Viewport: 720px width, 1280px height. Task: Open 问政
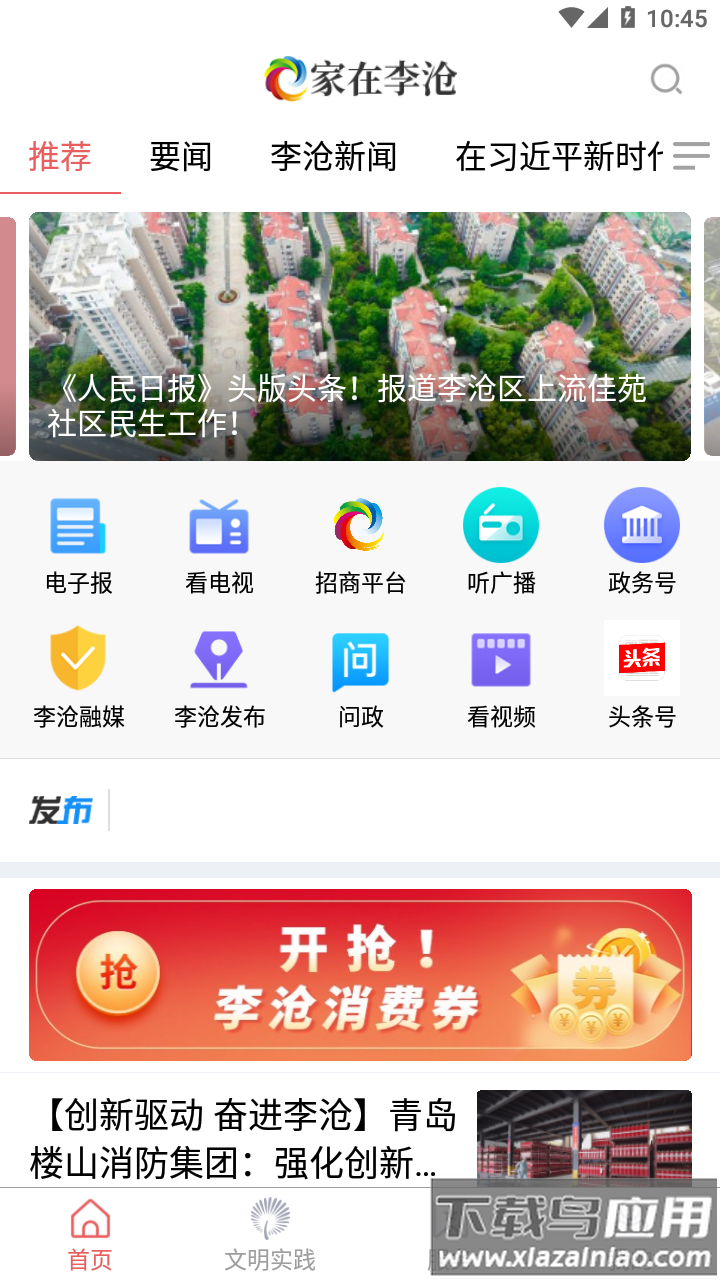tap(360, 677)
